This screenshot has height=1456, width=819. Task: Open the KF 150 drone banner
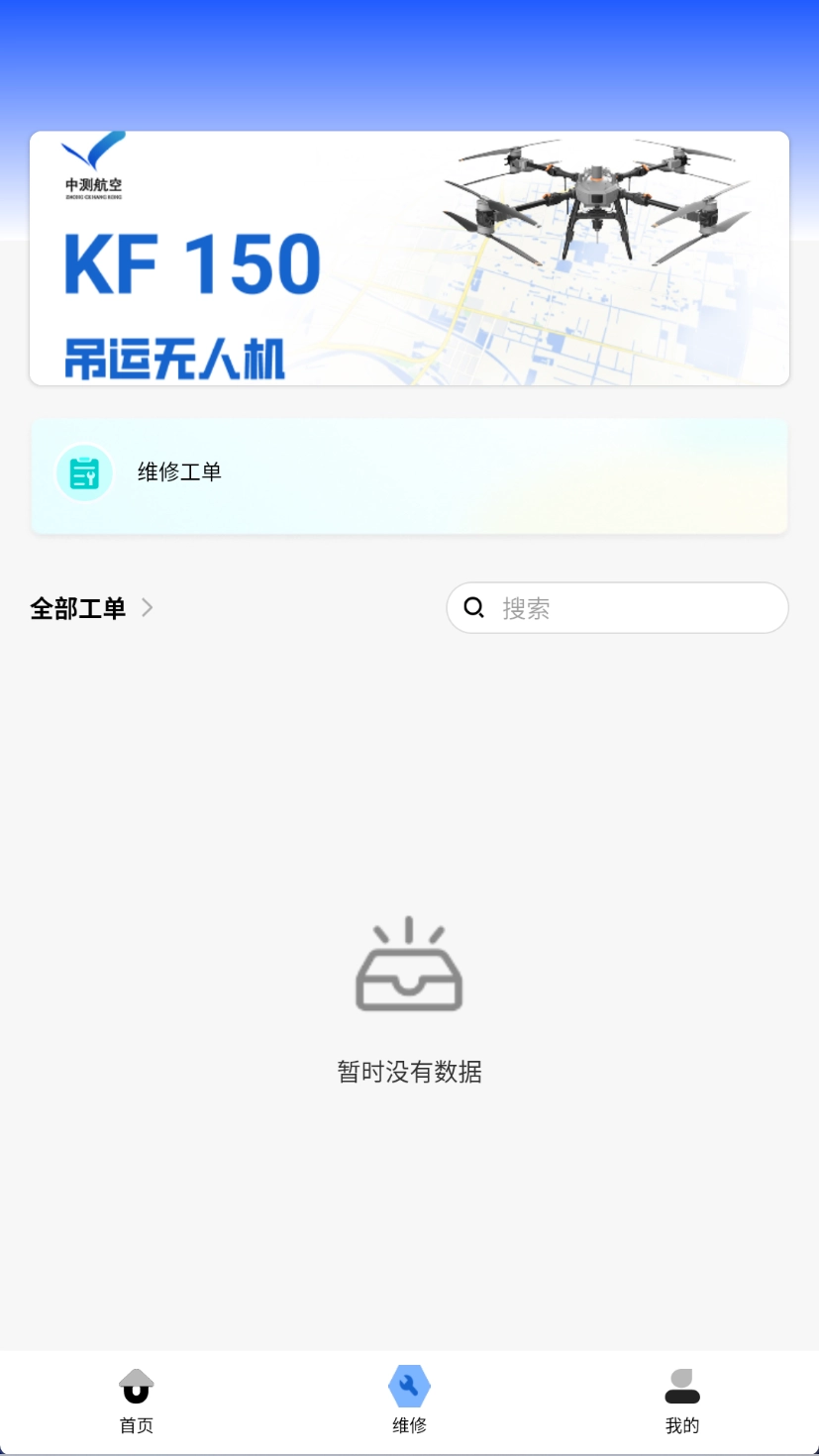coord(409,258)
